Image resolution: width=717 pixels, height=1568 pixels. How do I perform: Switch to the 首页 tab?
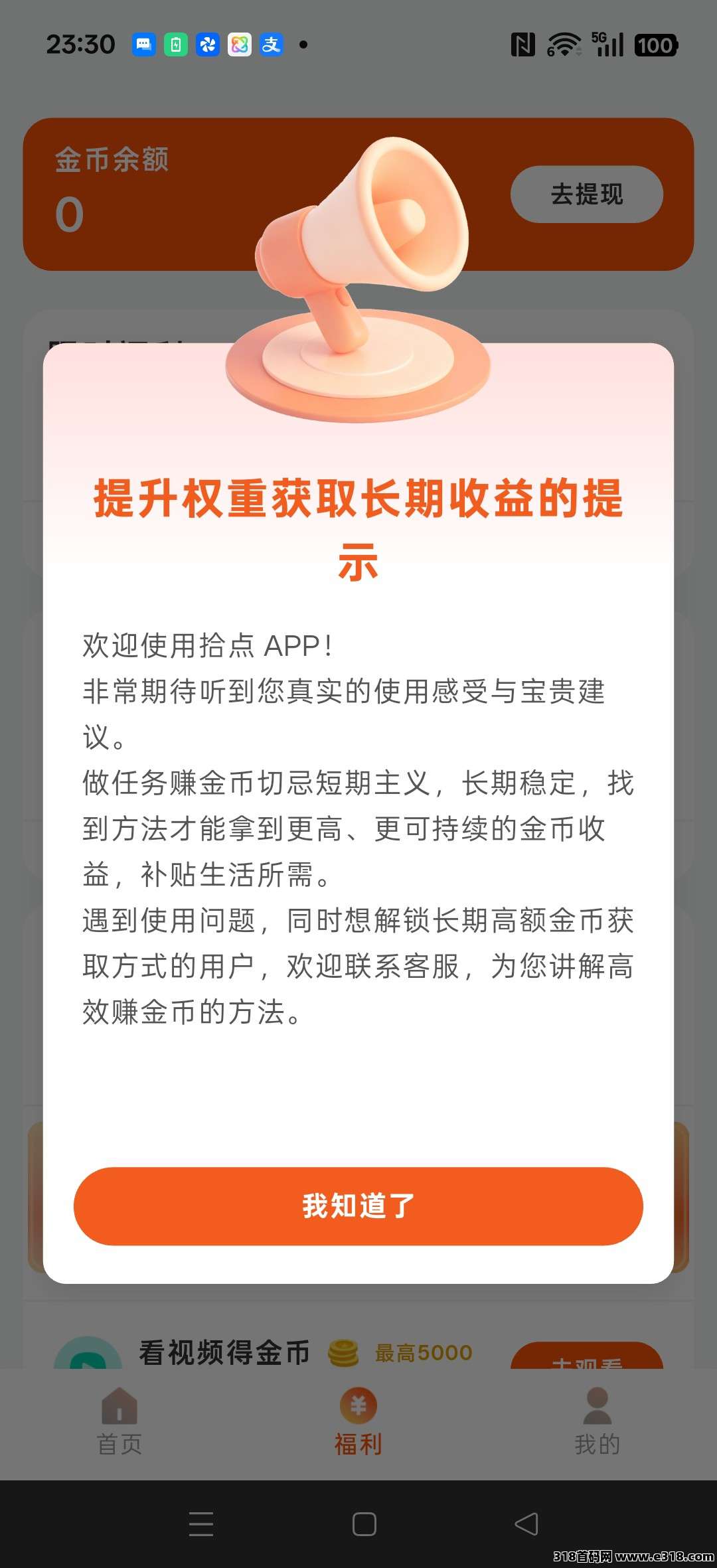(x=119, y=1421)
